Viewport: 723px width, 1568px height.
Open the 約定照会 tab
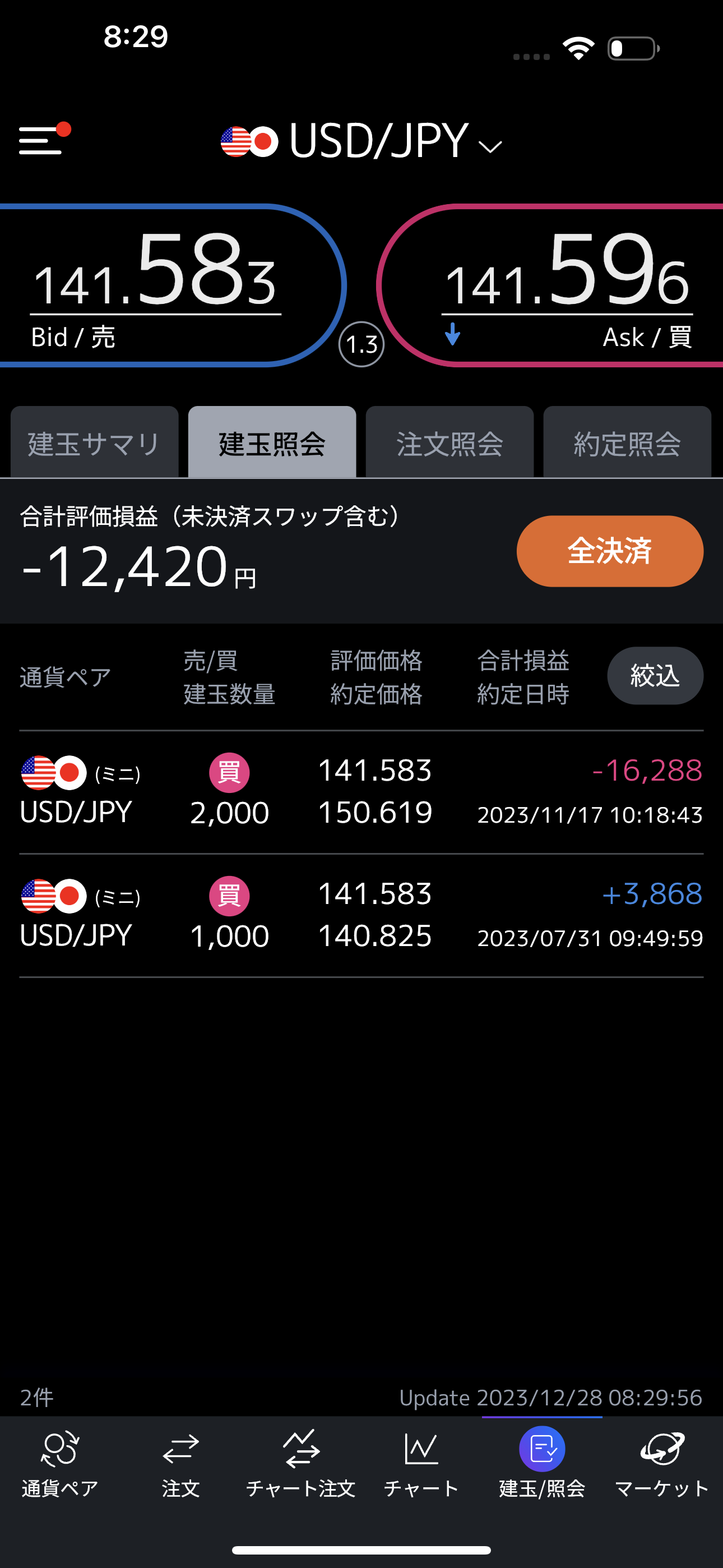tap(628, 442)
